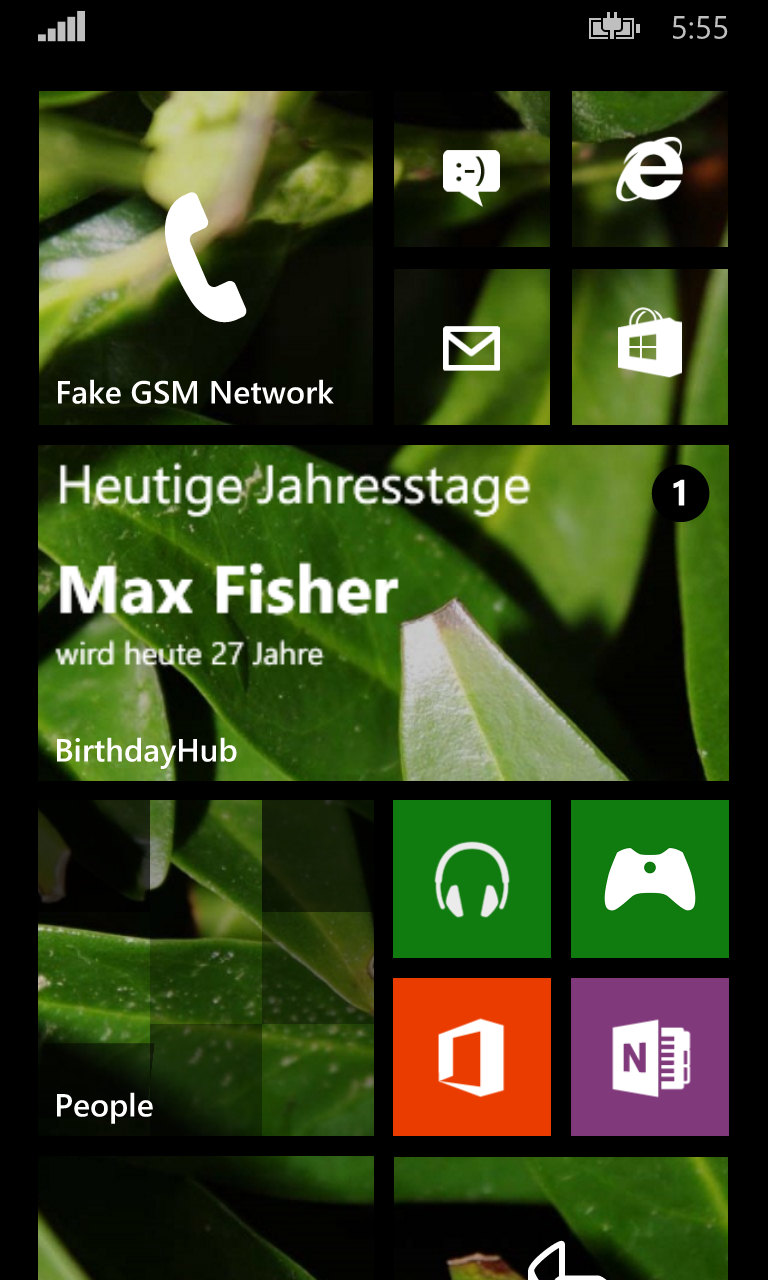Open the Messaging tile

pos(472,169)
